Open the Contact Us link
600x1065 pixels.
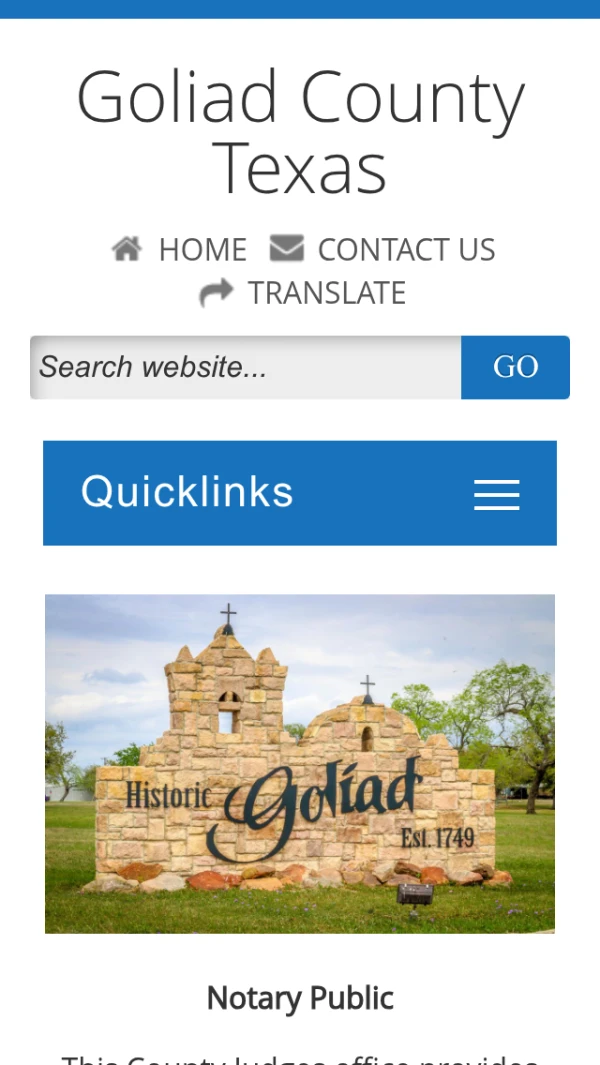pos(383,249)
